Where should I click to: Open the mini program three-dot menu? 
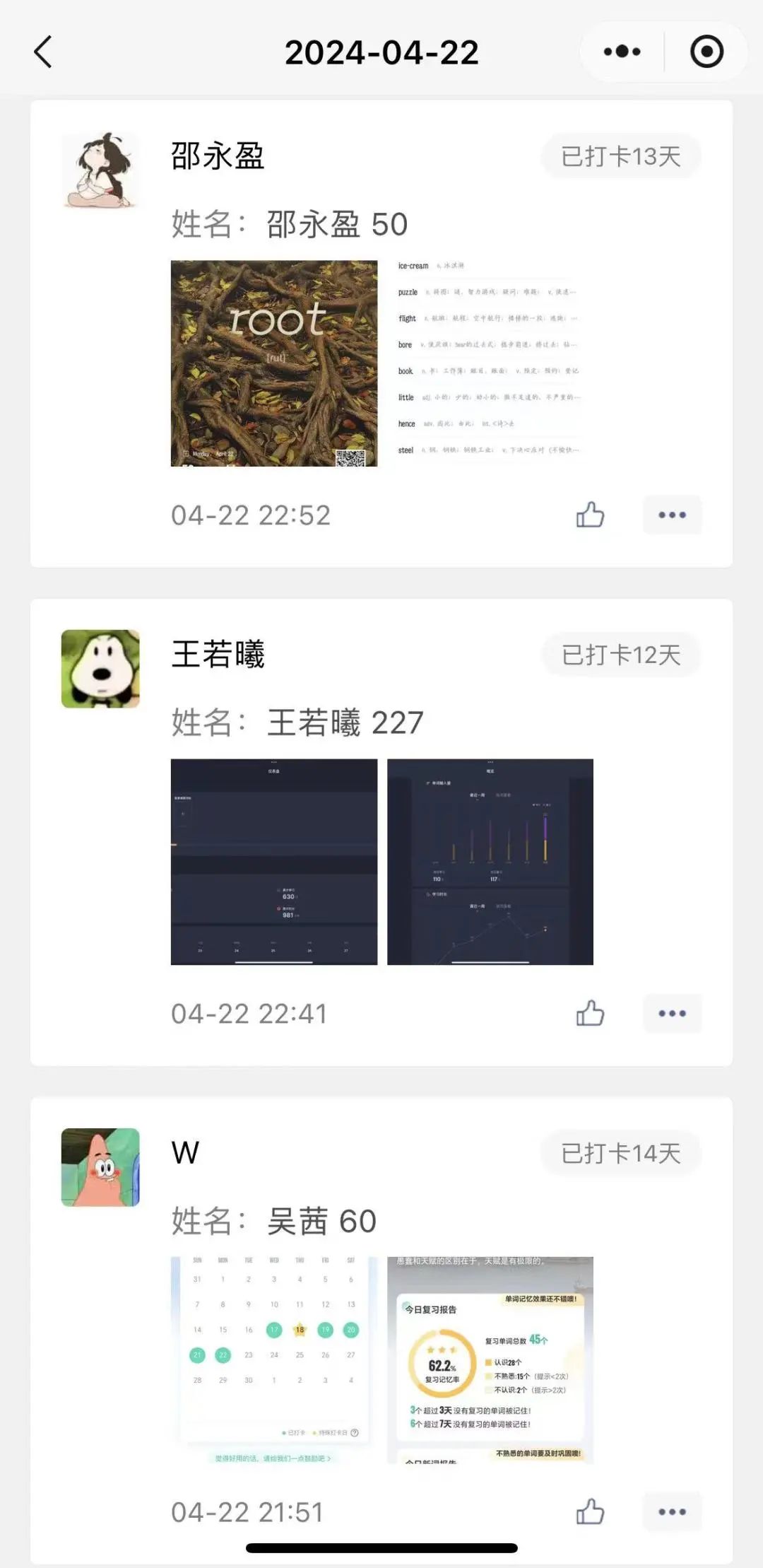pos(622,52)
